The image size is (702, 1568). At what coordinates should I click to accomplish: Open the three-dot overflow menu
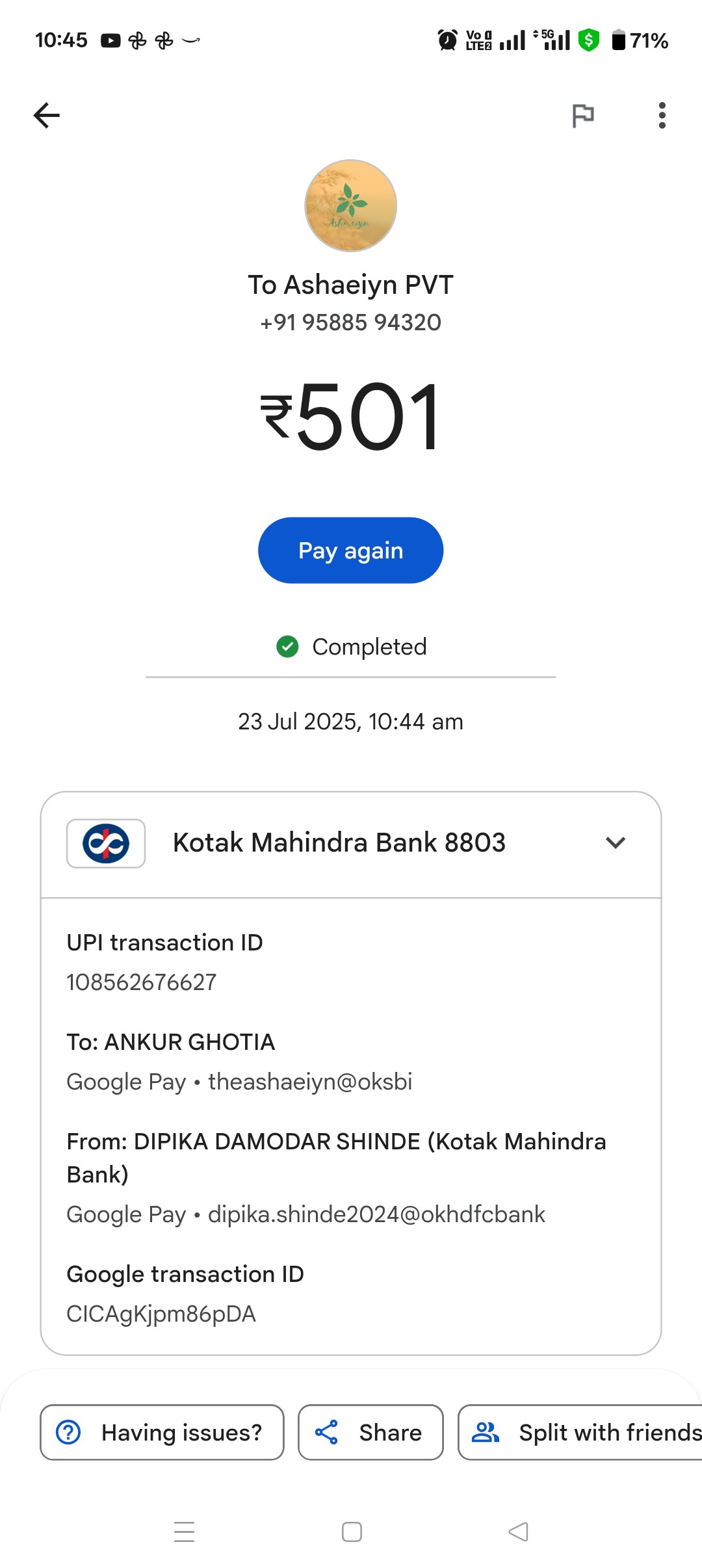click(x=662, y=116)
